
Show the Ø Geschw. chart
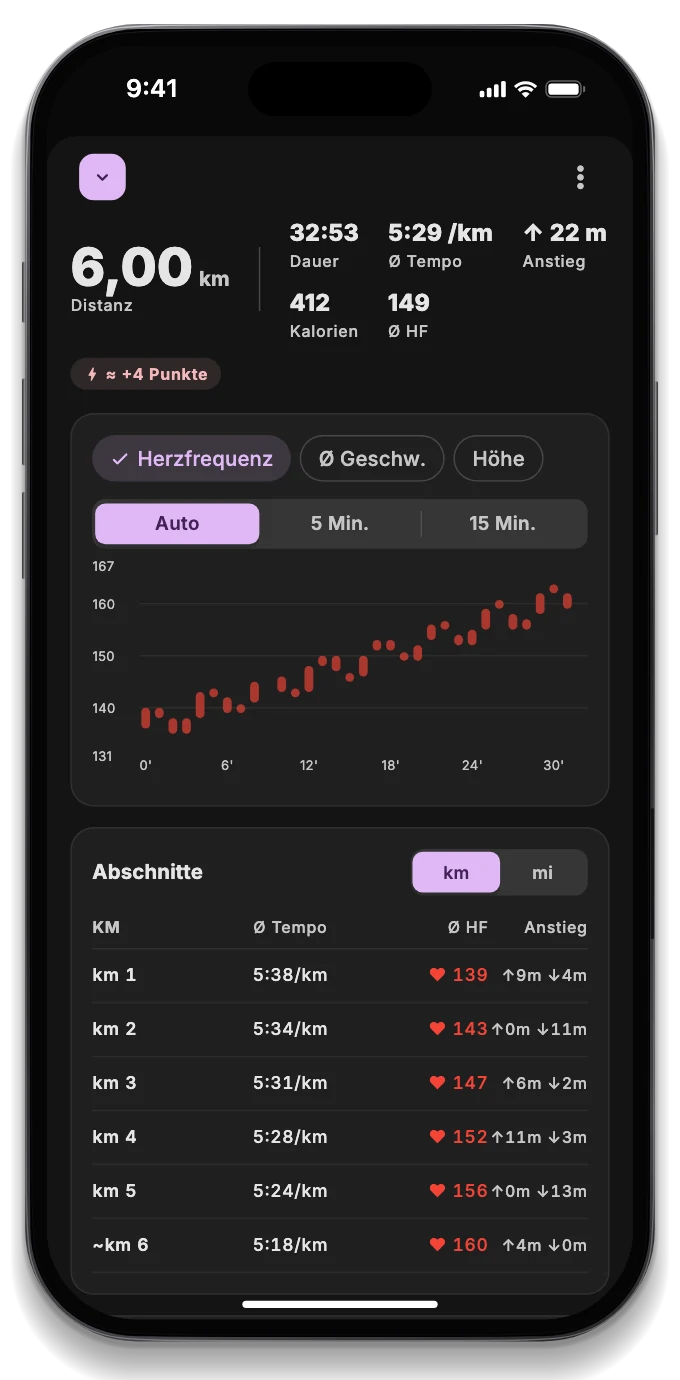pos(372,459)
